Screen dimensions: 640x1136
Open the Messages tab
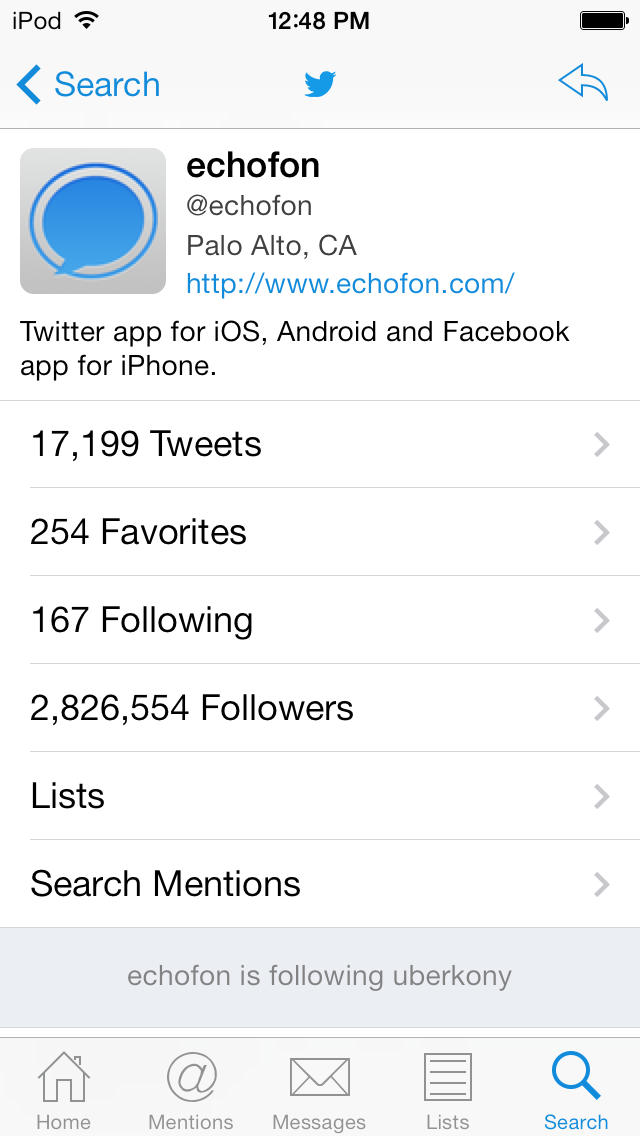[319, 1090]
